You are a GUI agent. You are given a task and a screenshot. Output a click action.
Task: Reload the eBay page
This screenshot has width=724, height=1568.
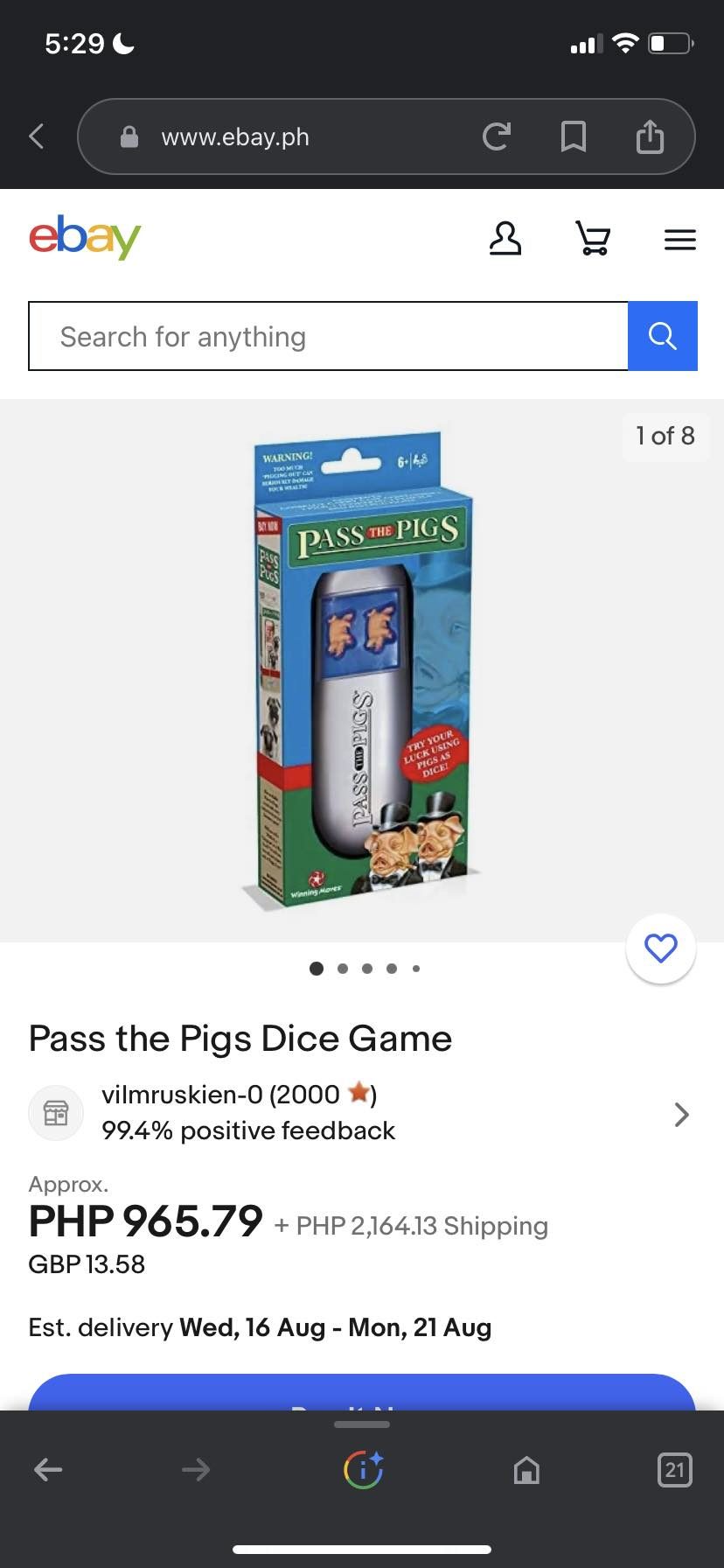click(496, 136)
